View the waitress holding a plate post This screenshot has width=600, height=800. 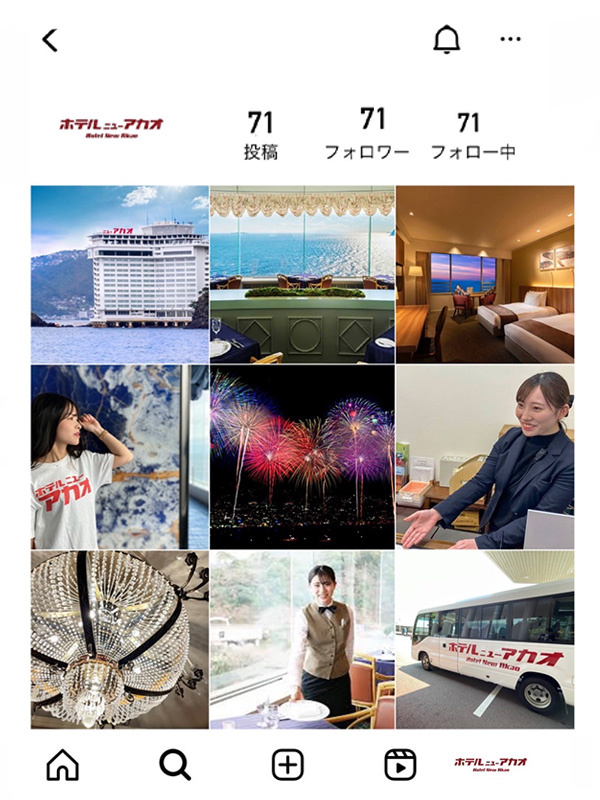302,639
